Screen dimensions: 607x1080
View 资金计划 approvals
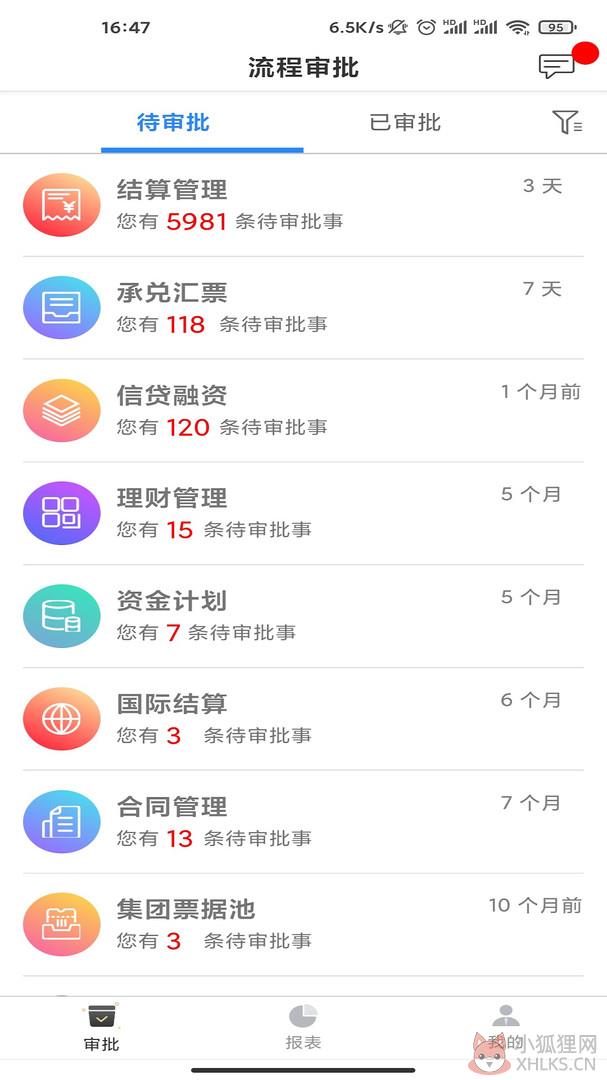pyautogui.click(x=303, y=616)
